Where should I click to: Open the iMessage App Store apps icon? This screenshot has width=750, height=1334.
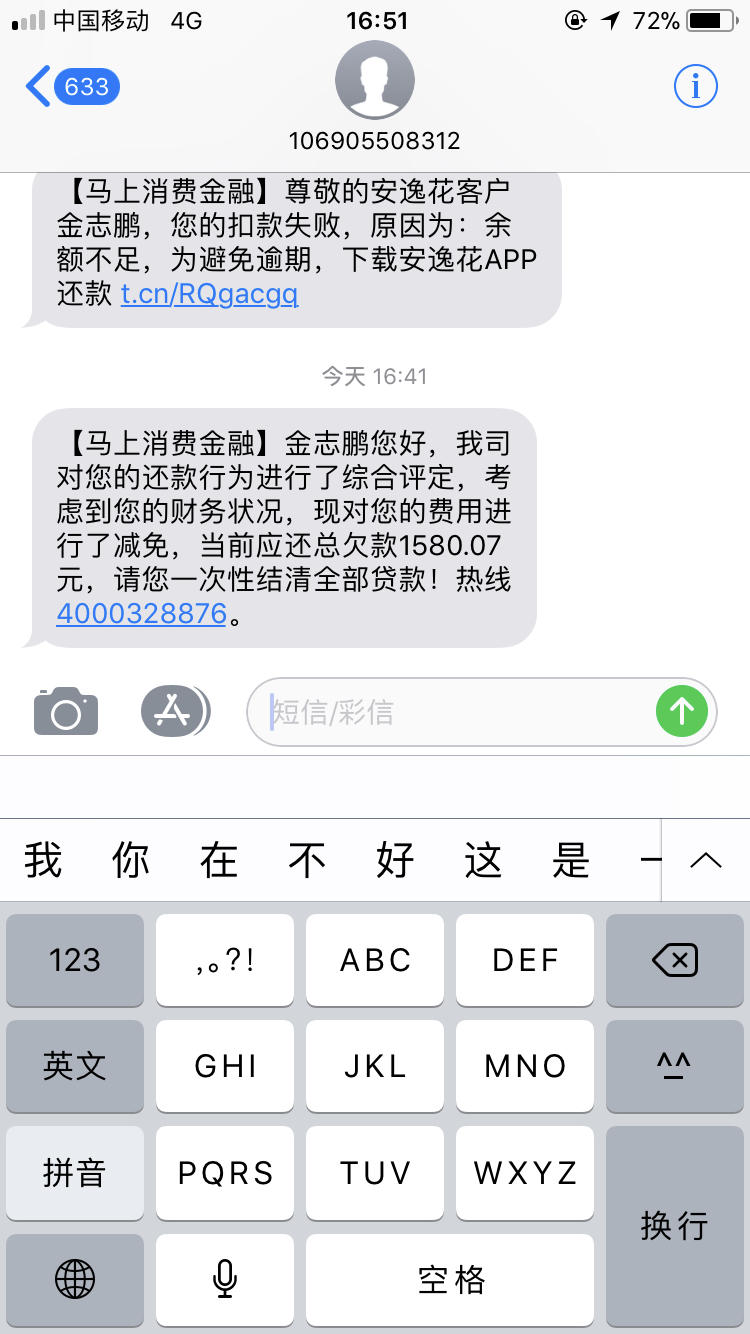[176, 711]
